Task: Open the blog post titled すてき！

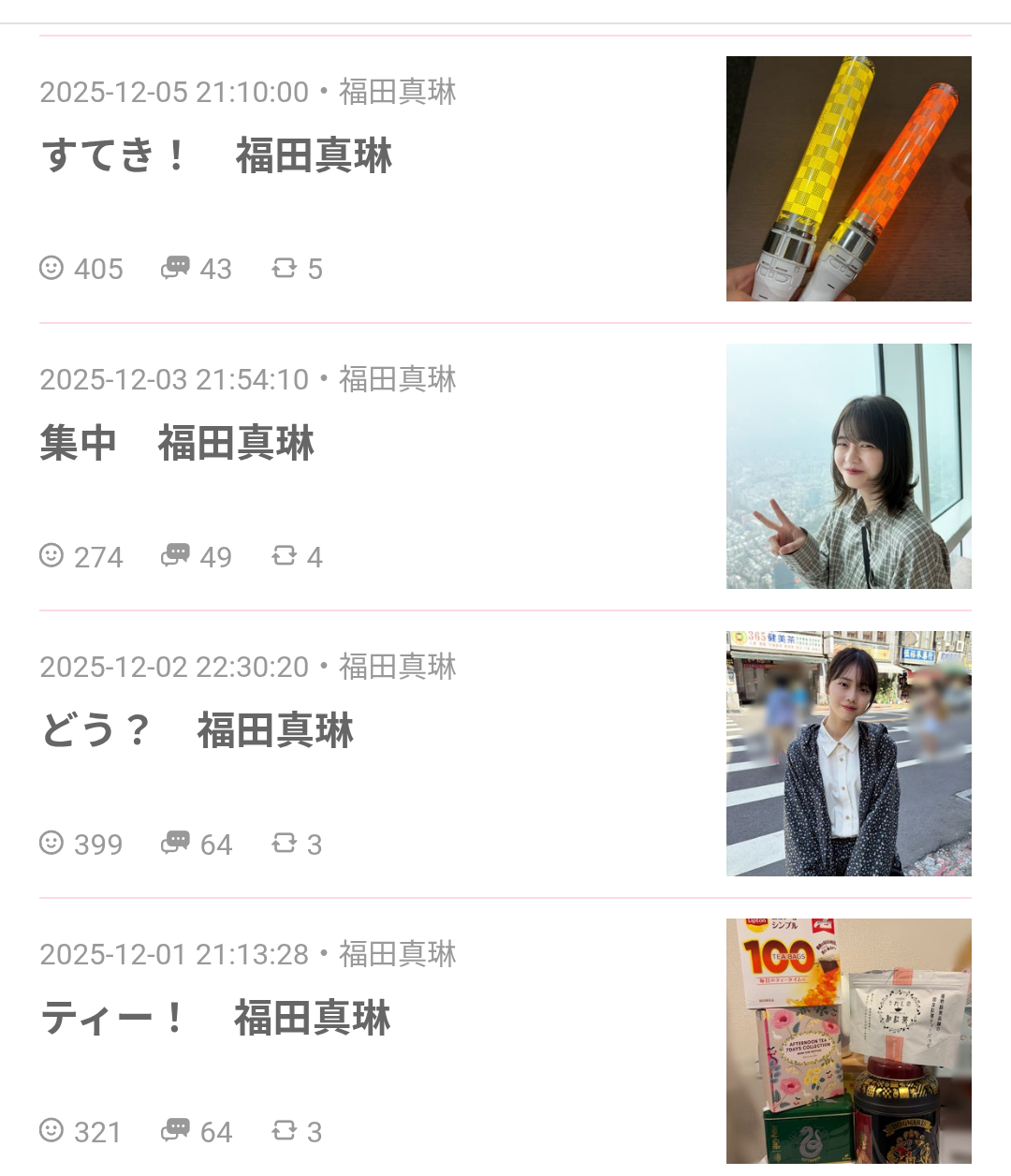Action: [x=216, y=155]
